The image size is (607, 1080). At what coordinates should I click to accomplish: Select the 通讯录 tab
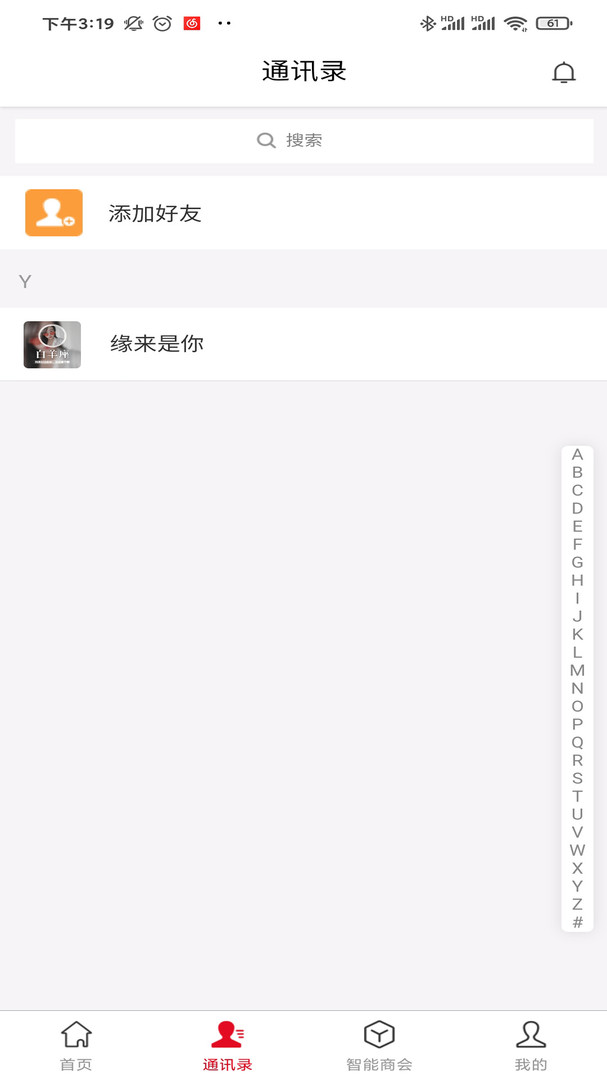click(228, 1045)
